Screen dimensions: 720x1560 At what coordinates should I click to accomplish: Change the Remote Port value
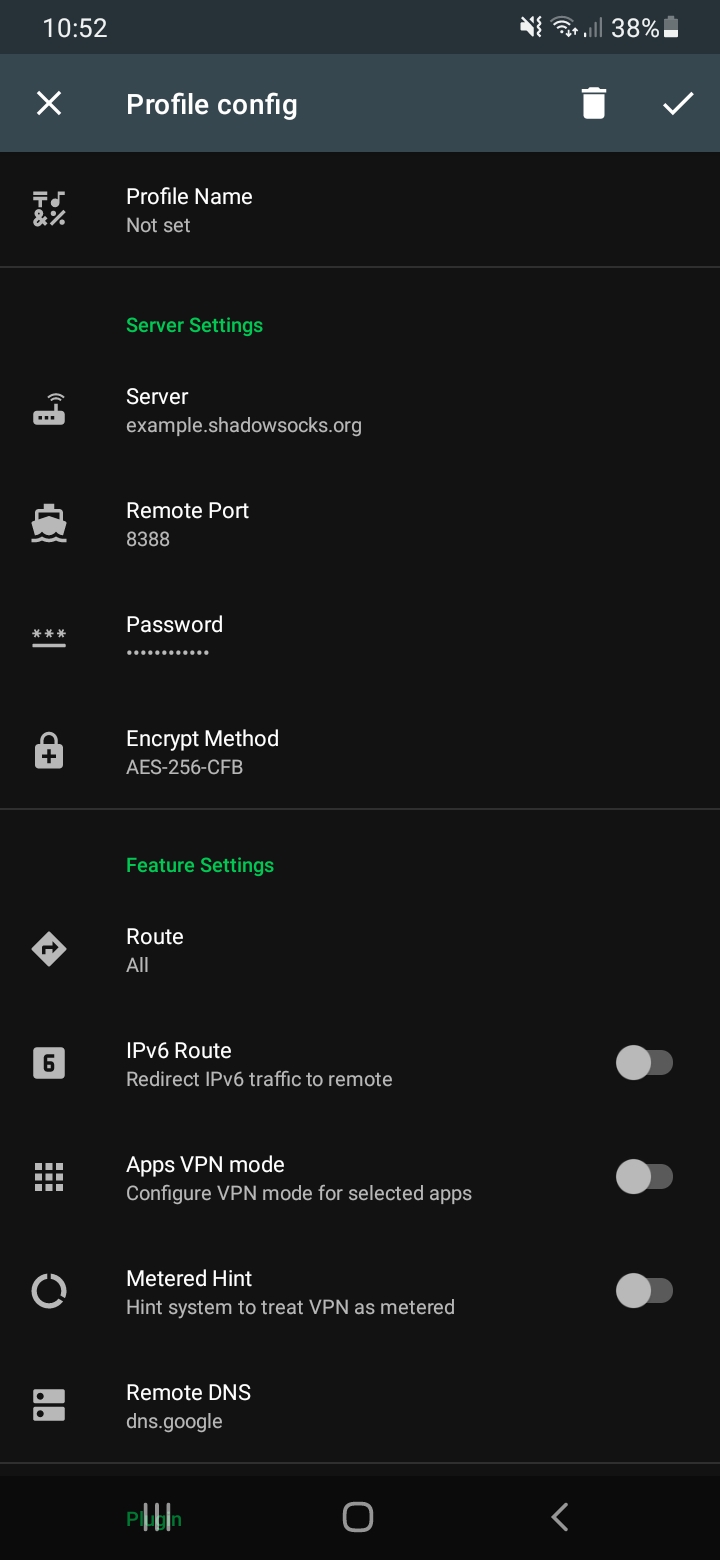(x=360, y=524)
